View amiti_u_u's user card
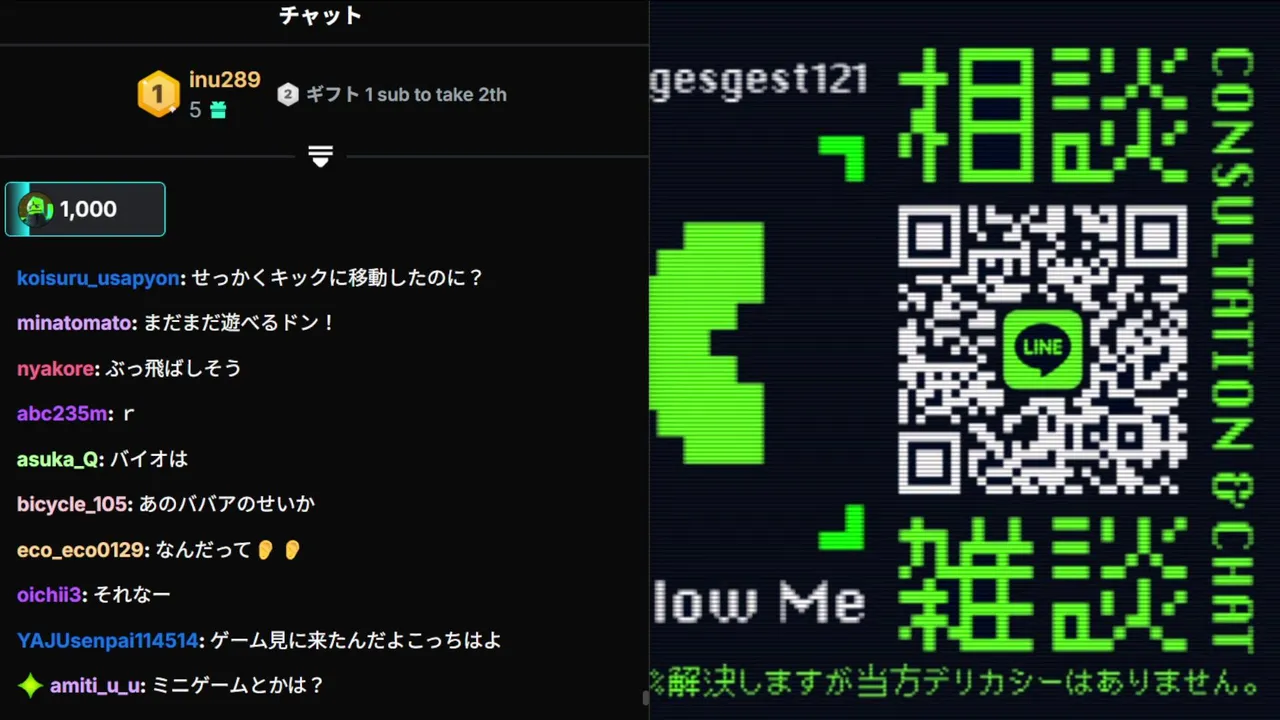This screenshot has width=1280, height=720. click(96, 686)
